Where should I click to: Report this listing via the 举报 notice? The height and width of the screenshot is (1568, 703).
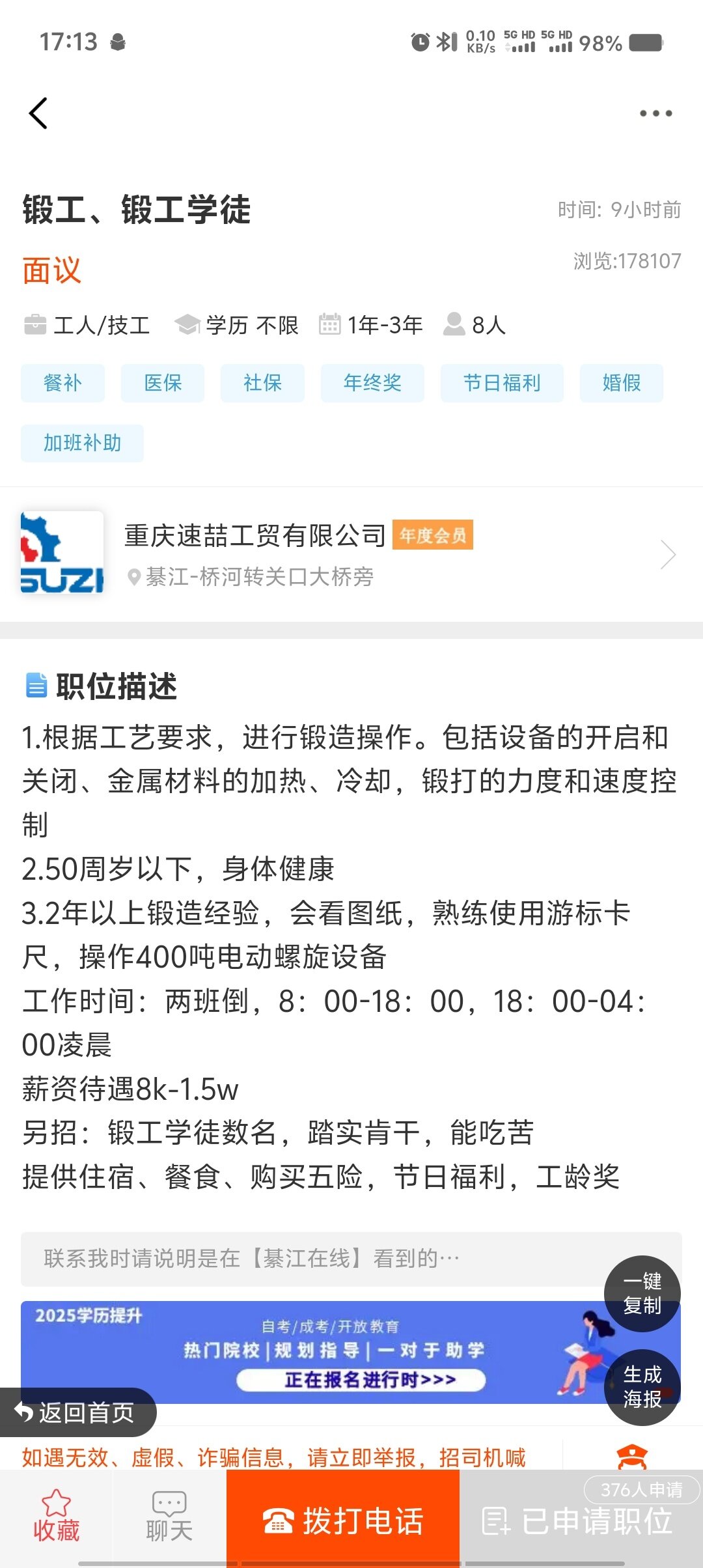pos(273,1457)
